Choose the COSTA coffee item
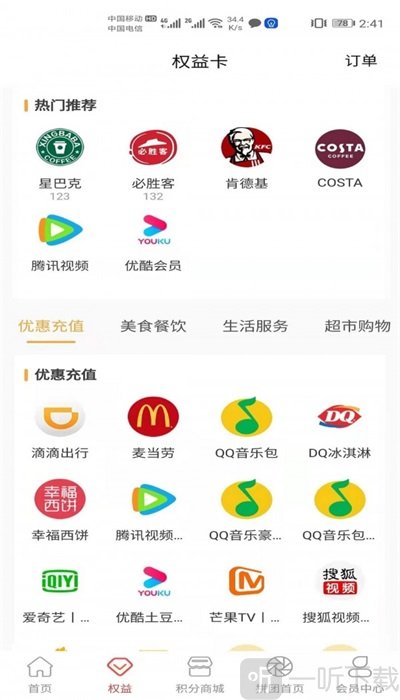 (x=340, y=159)
